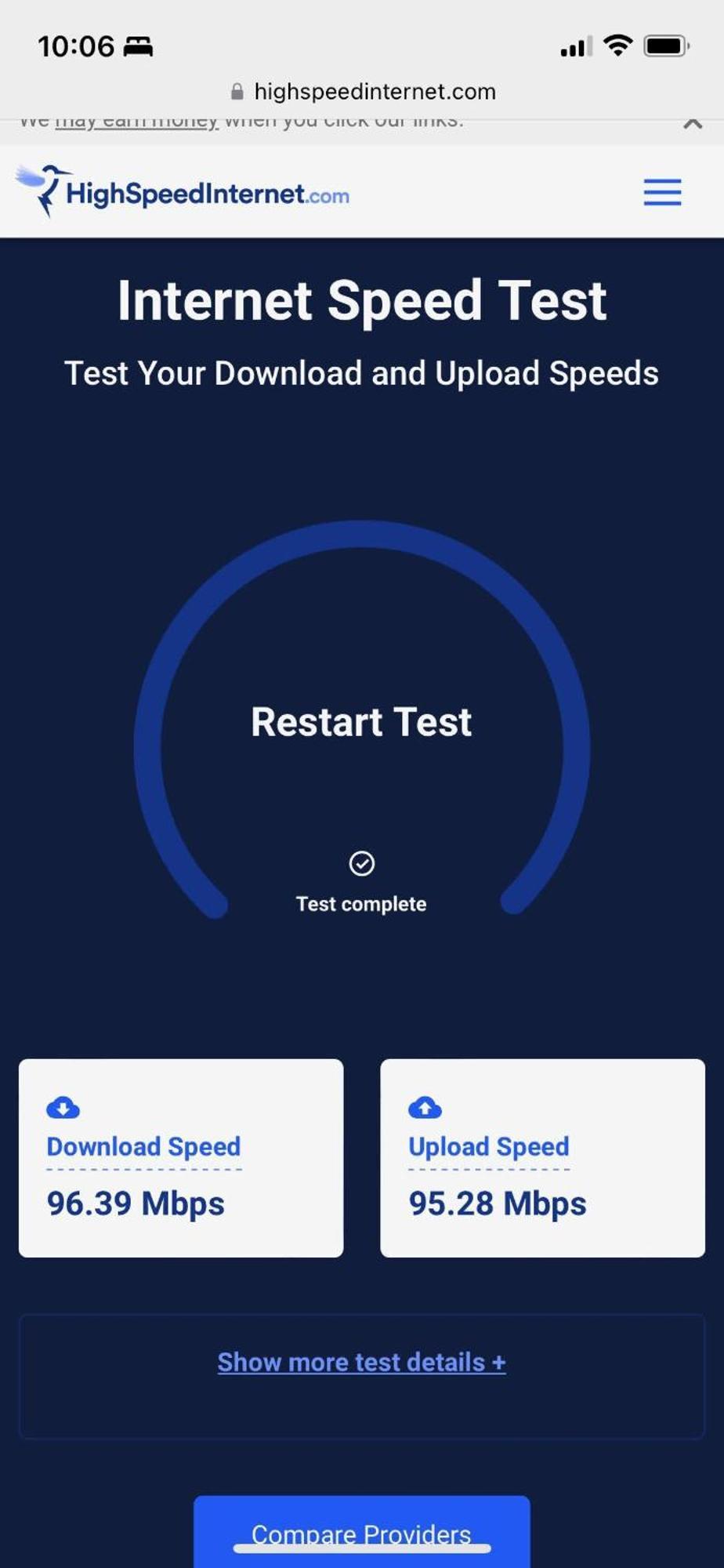724x1568 pixels.
Task: Dismiss the disclosure banner
Action: click(x=693, y=124)
